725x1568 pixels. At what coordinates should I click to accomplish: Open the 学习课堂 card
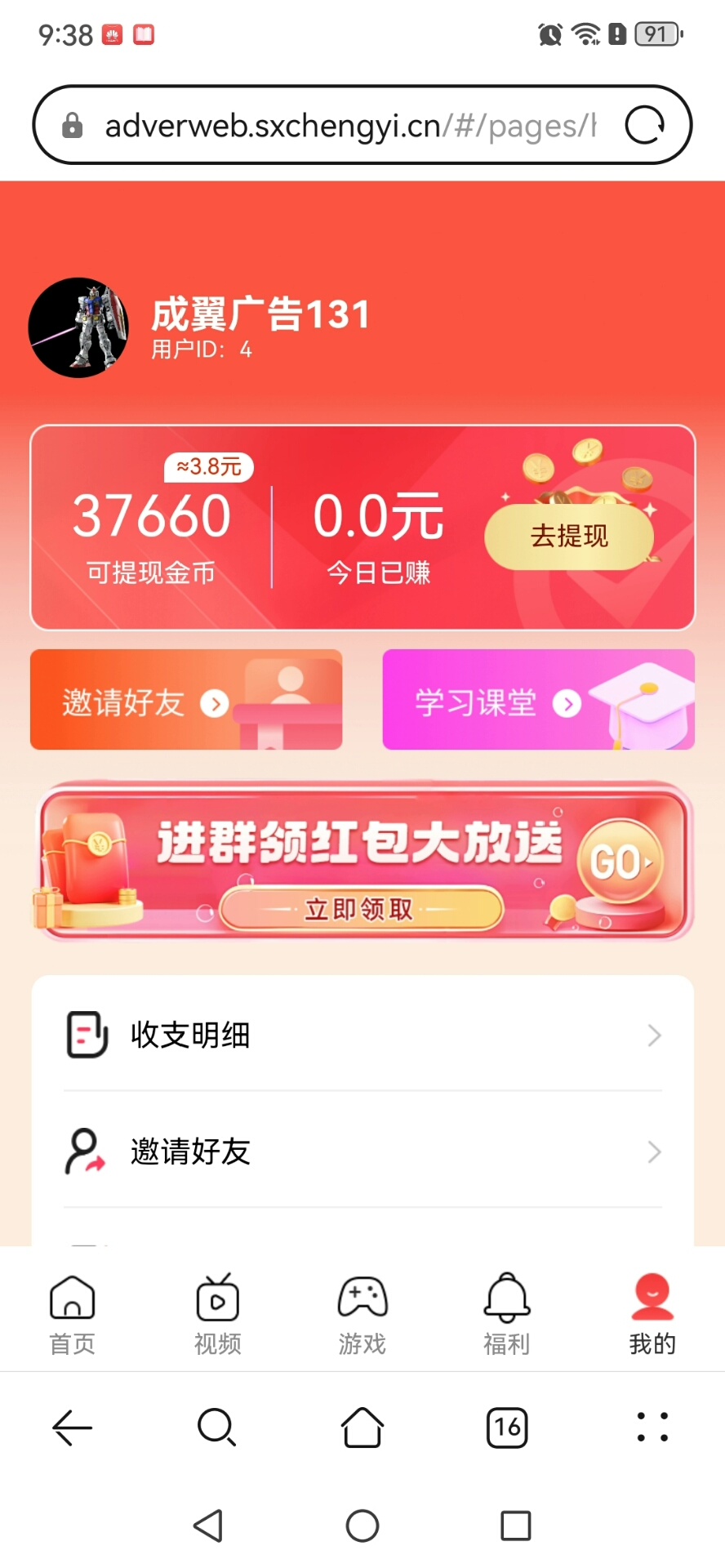(538, 700)
